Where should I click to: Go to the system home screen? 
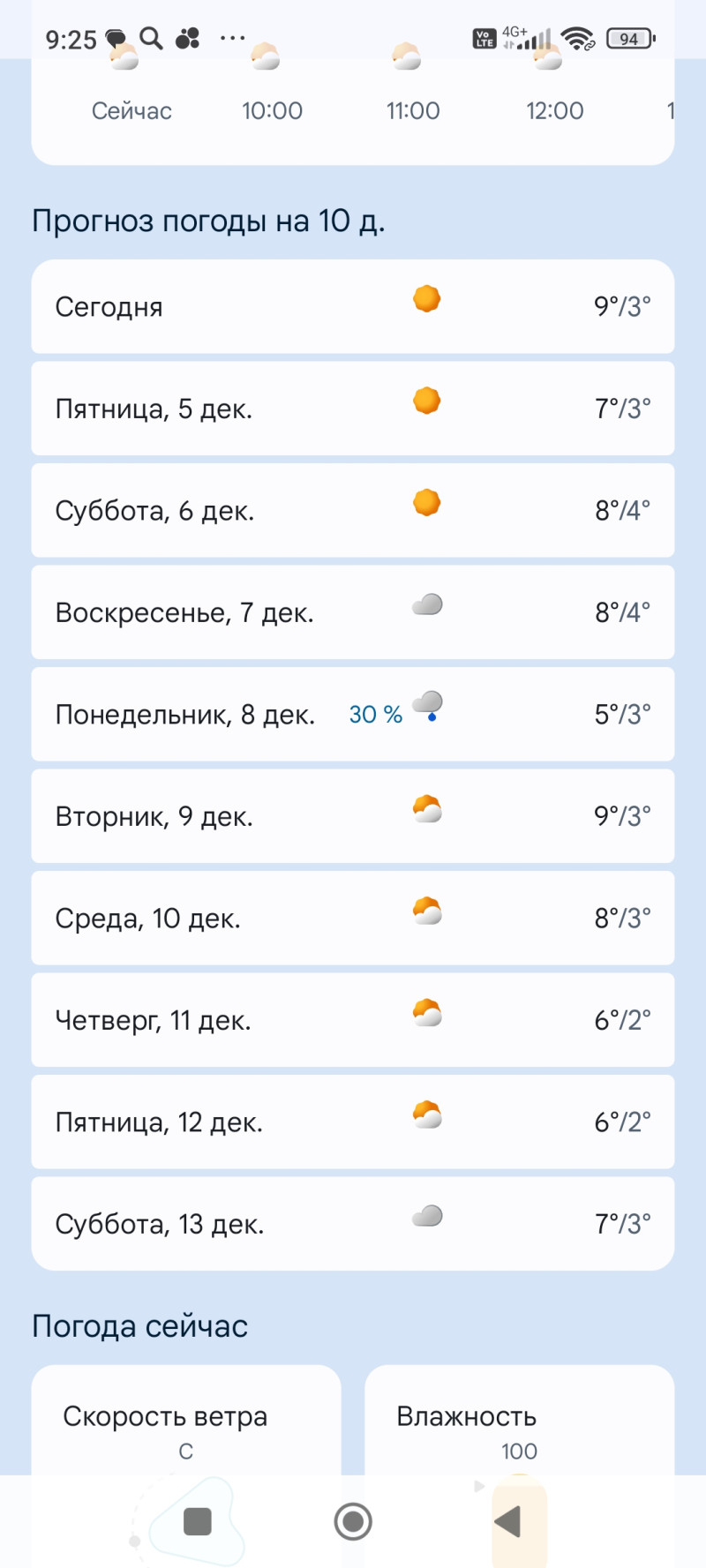coord(353,1521)
